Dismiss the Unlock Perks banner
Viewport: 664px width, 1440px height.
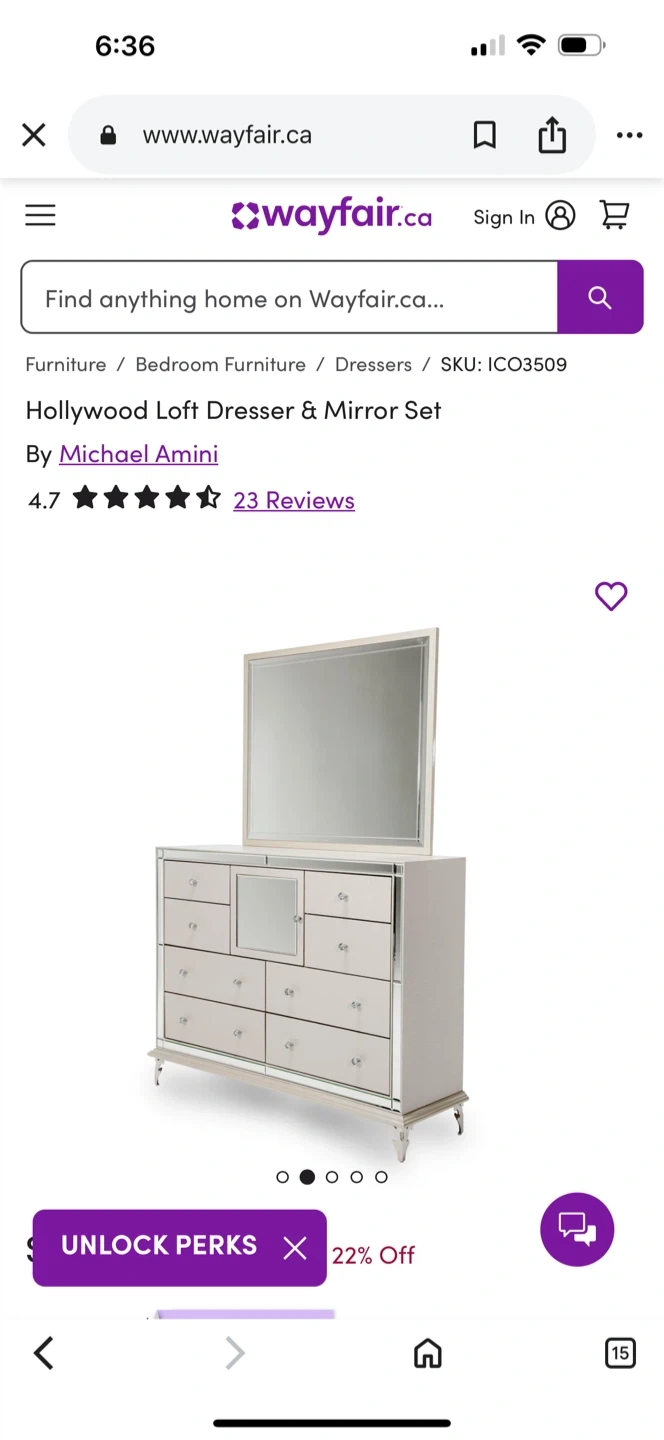(x=295, y=1247)
